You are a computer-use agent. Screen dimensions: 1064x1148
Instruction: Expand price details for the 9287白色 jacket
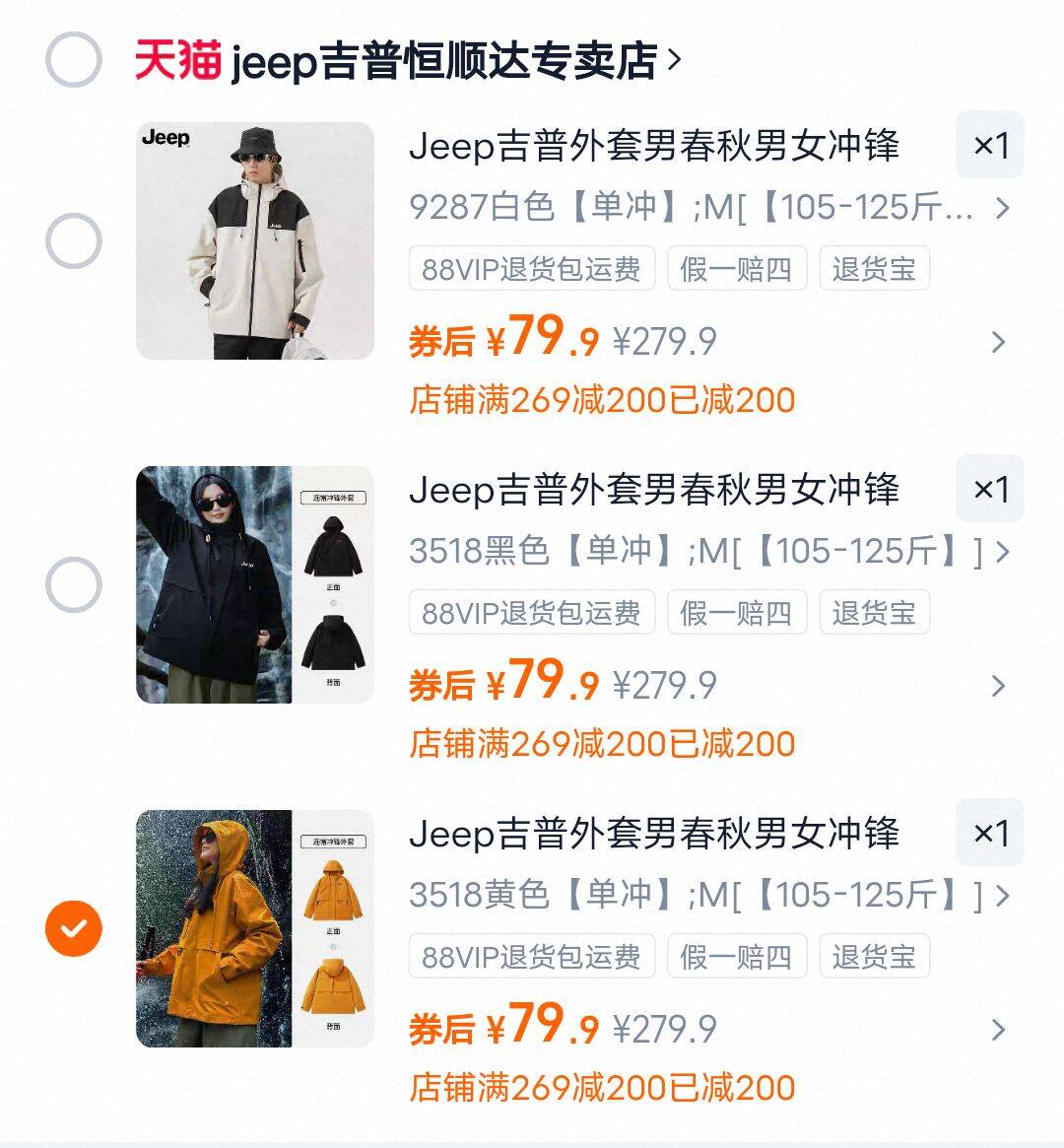tap(998, 342)
